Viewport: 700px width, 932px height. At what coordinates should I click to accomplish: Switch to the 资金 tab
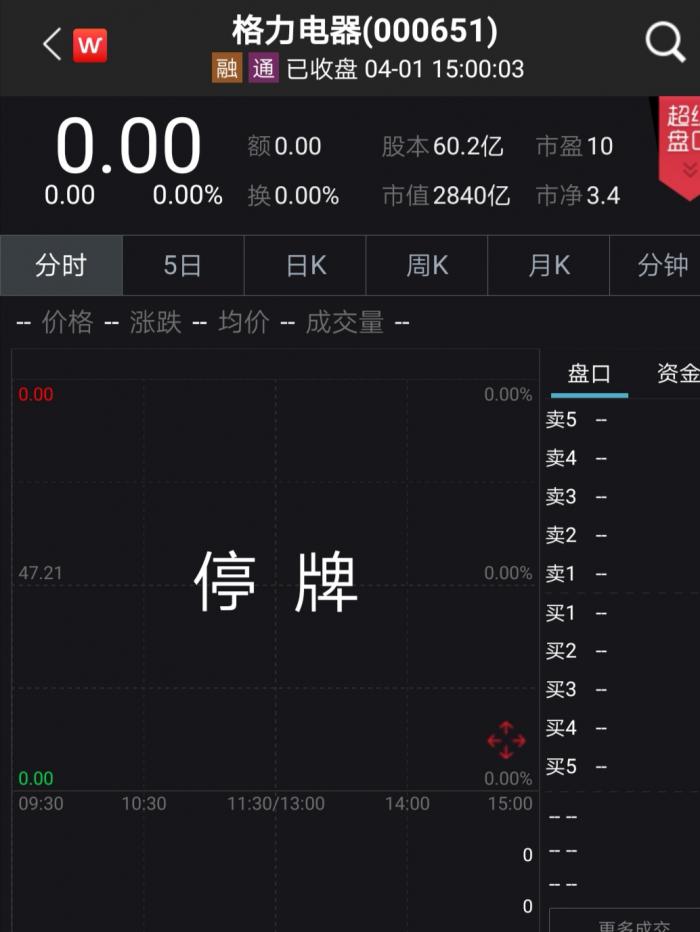pos(677,374)
